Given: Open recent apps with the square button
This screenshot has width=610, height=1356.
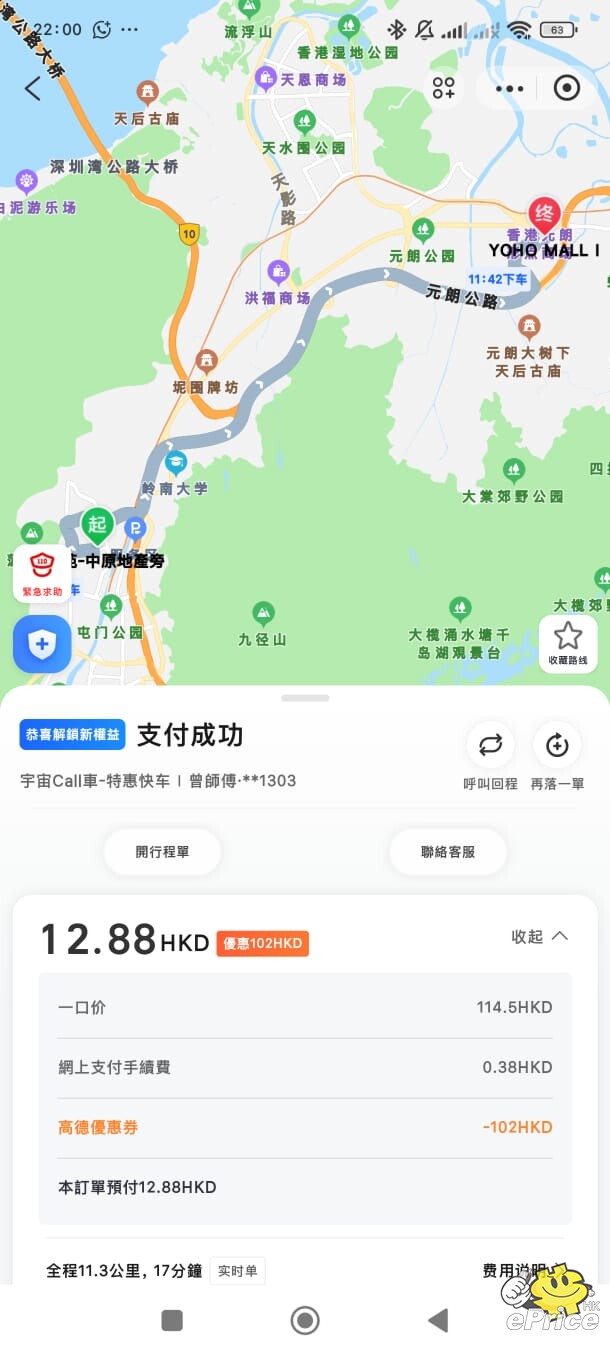Looking at the screenshot, I should point(172,1320).
